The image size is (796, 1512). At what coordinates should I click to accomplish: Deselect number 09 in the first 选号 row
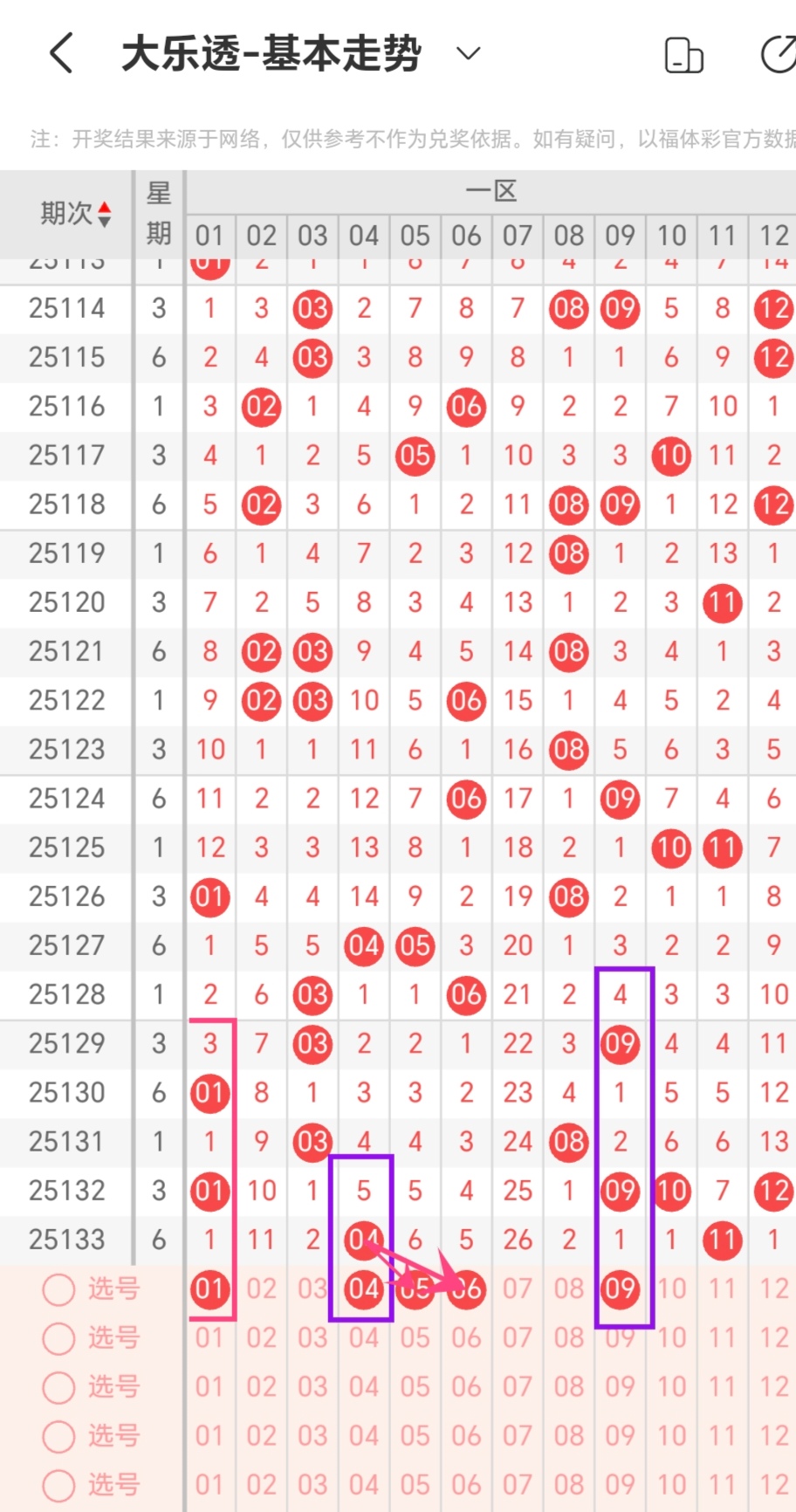(620, 1289)
